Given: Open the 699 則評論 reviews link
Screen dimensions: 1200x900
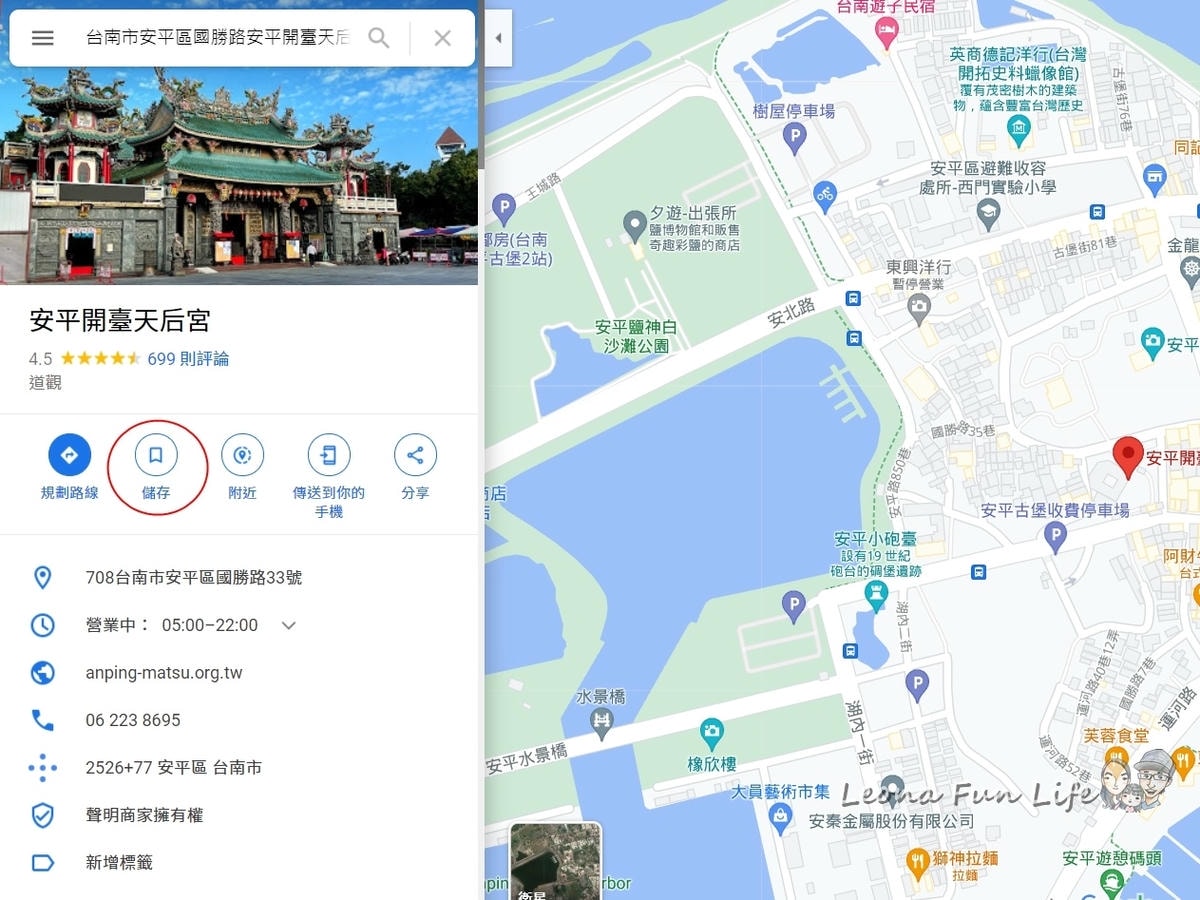Looking at the screenshot, I should (x=188, y=358).
